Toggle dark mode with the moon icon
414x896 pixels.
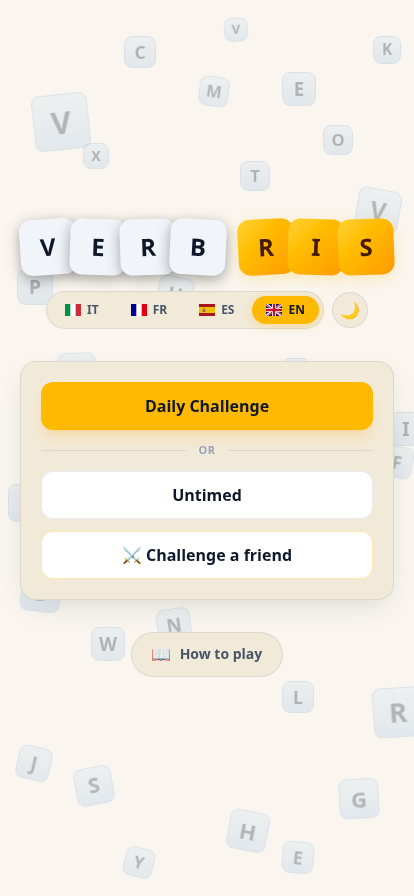(350, 310)
